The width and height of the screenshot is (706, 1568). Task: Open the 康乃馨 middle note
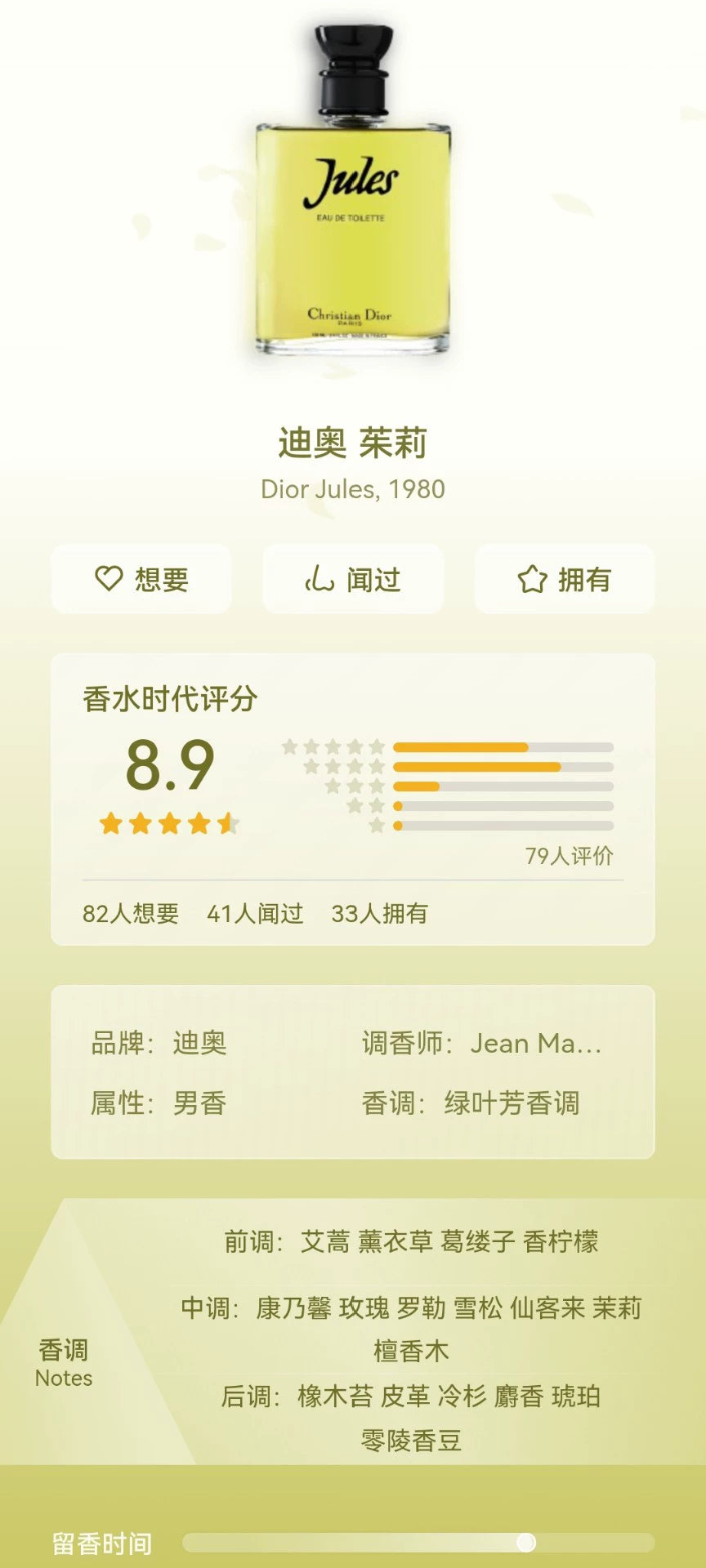click(293, 1307)
